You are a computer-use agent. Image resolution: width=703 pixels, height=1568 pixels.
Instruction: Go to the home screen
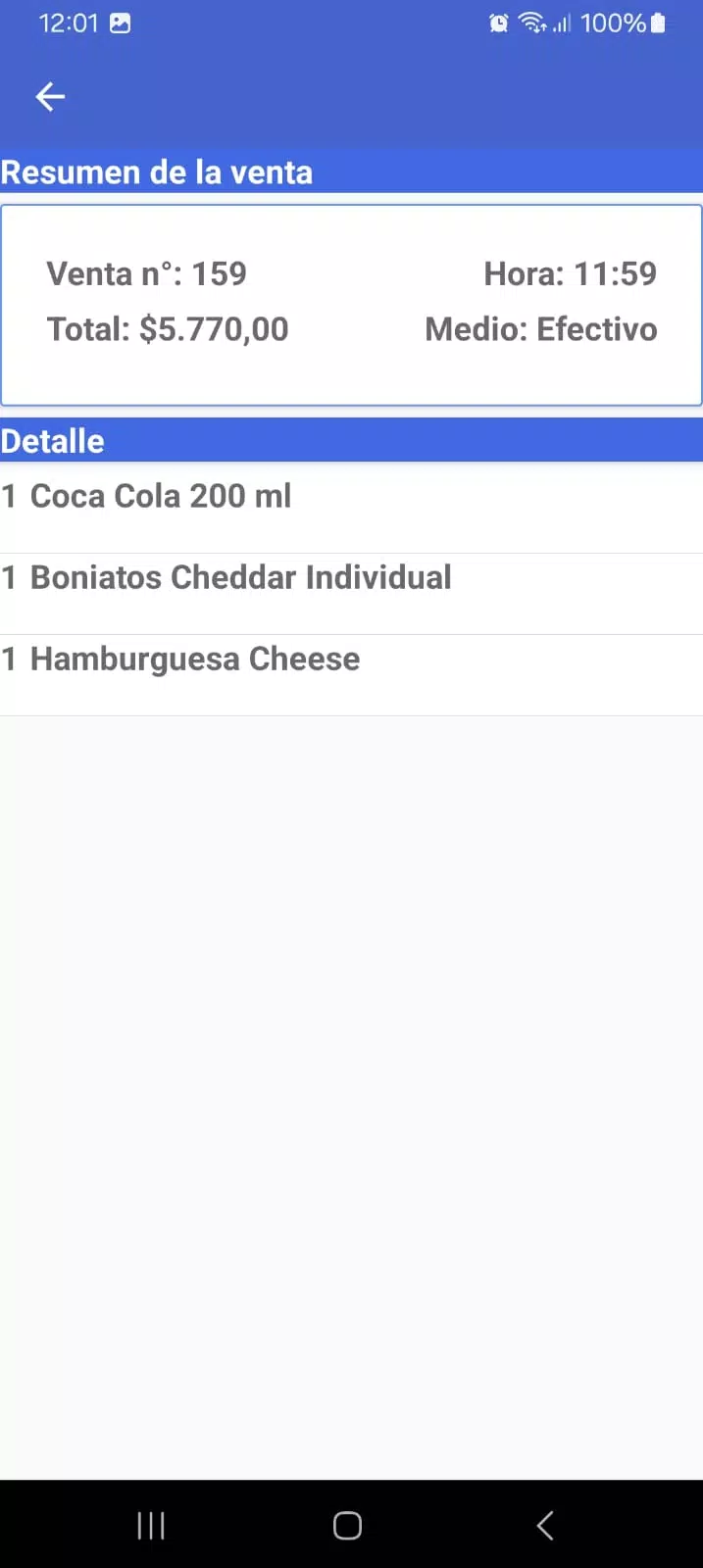(x=347, y=1525)
